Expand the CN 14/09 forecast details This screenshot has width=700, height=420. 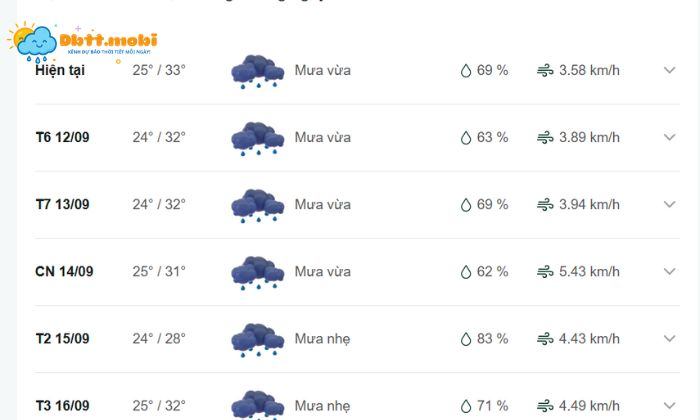pos(670,271)
